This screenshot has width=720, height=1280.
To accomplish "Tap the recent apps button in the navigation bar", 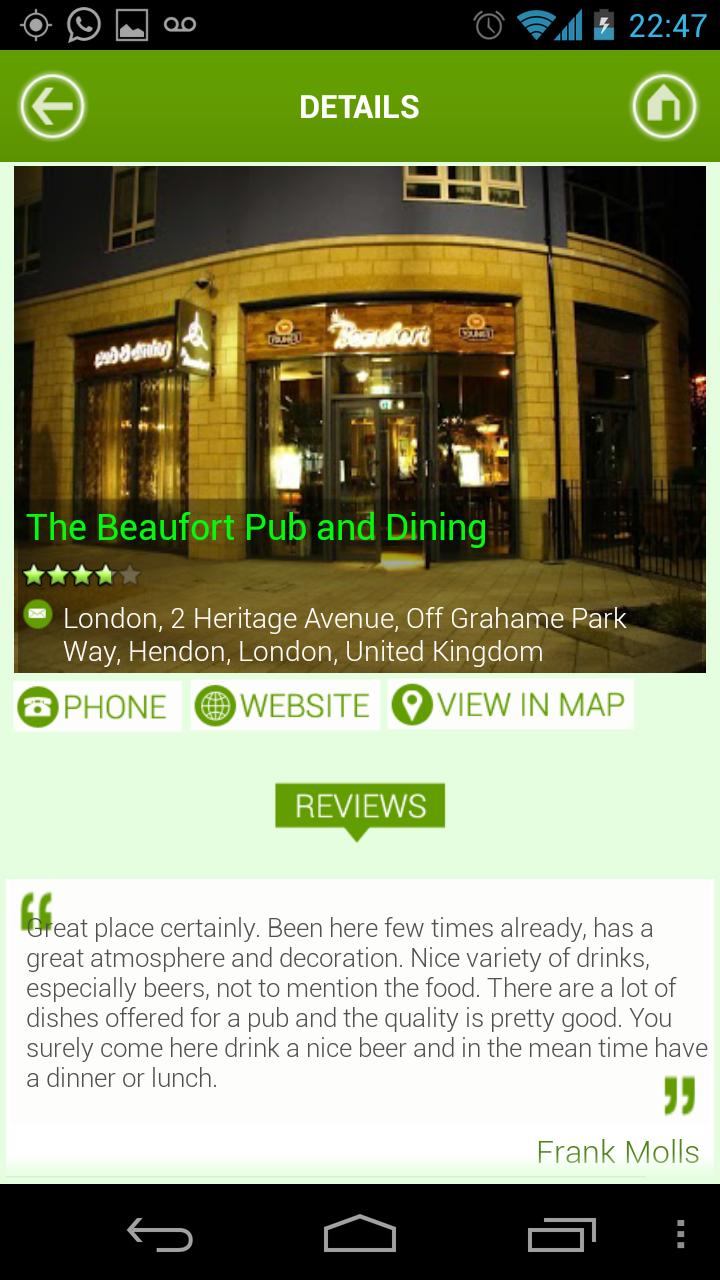I will [560, 1236].
